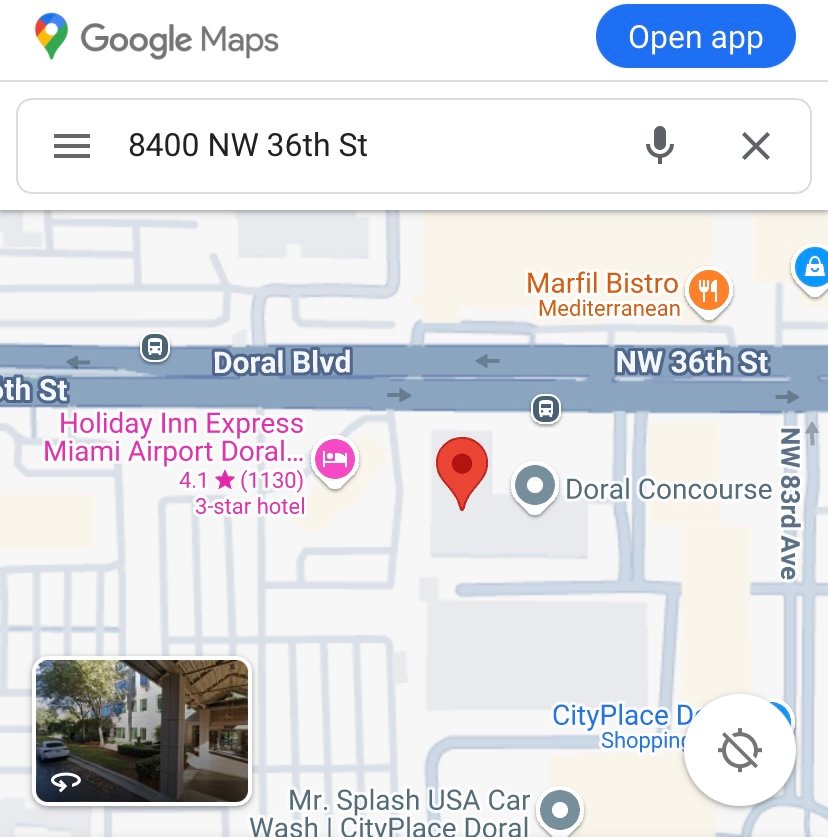Image resolution: width=828 pixels, height=837 pixels.
Task: Tap the Doral Concourse place marker
Action: (x=534, y=486)
